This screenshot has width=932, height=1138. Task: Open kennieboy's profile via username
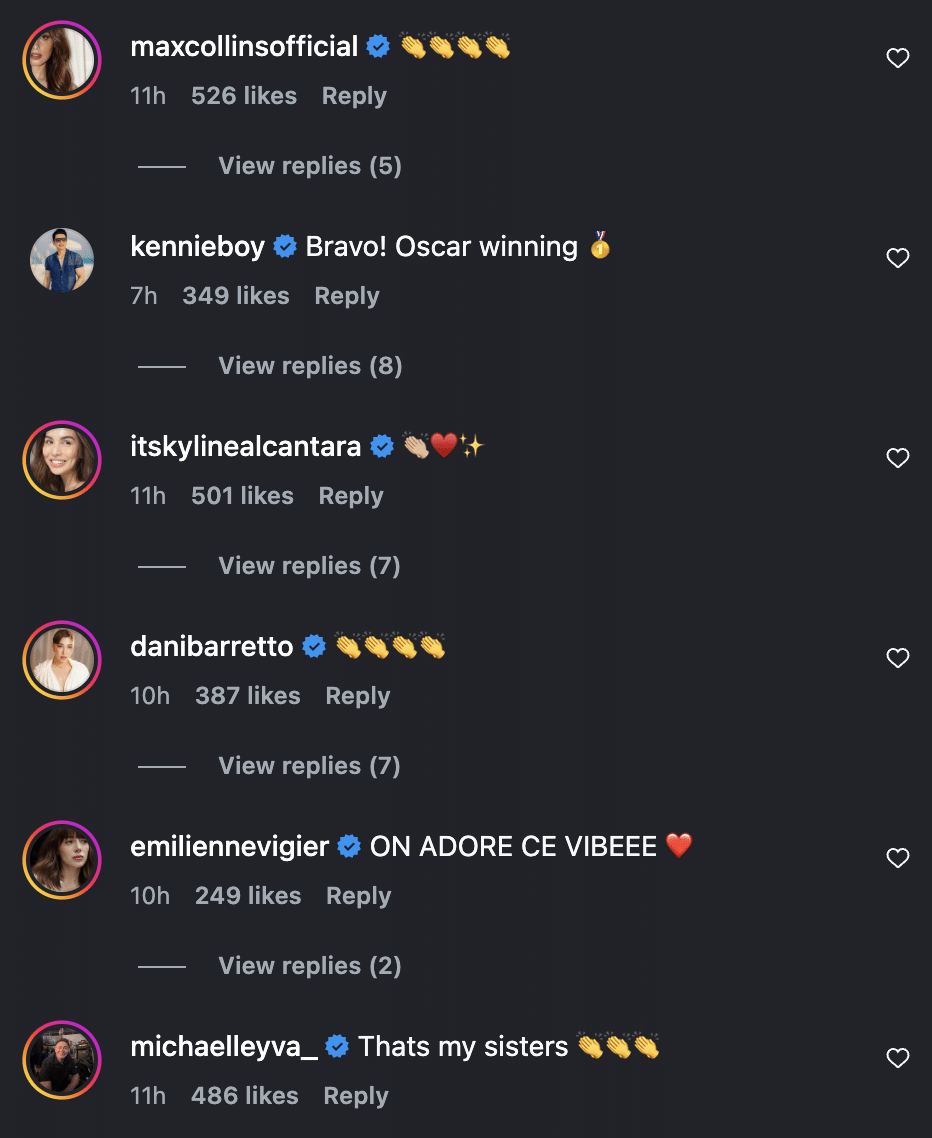point(197,247)
